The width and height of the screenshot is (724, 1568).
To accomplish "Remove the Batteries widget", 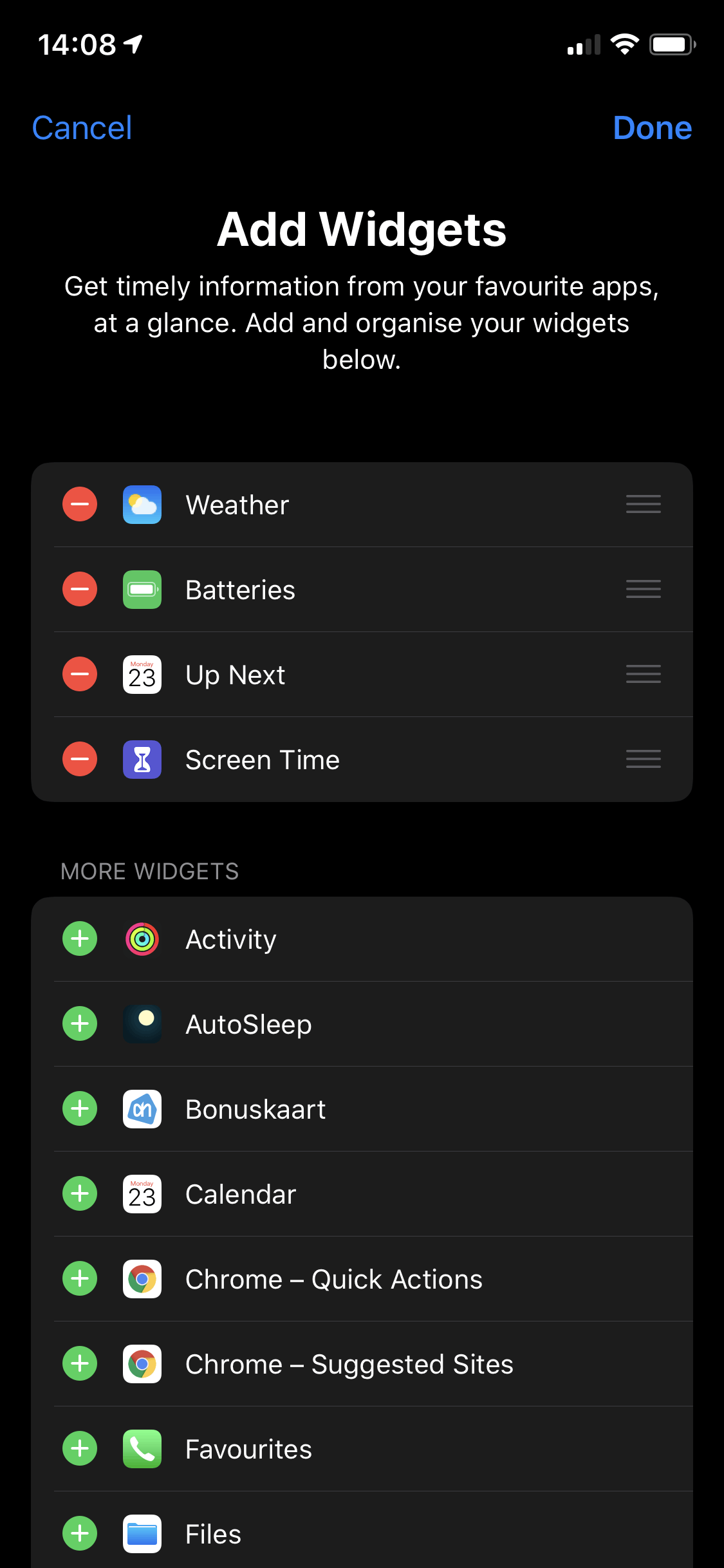I will (x=80, y=589).
